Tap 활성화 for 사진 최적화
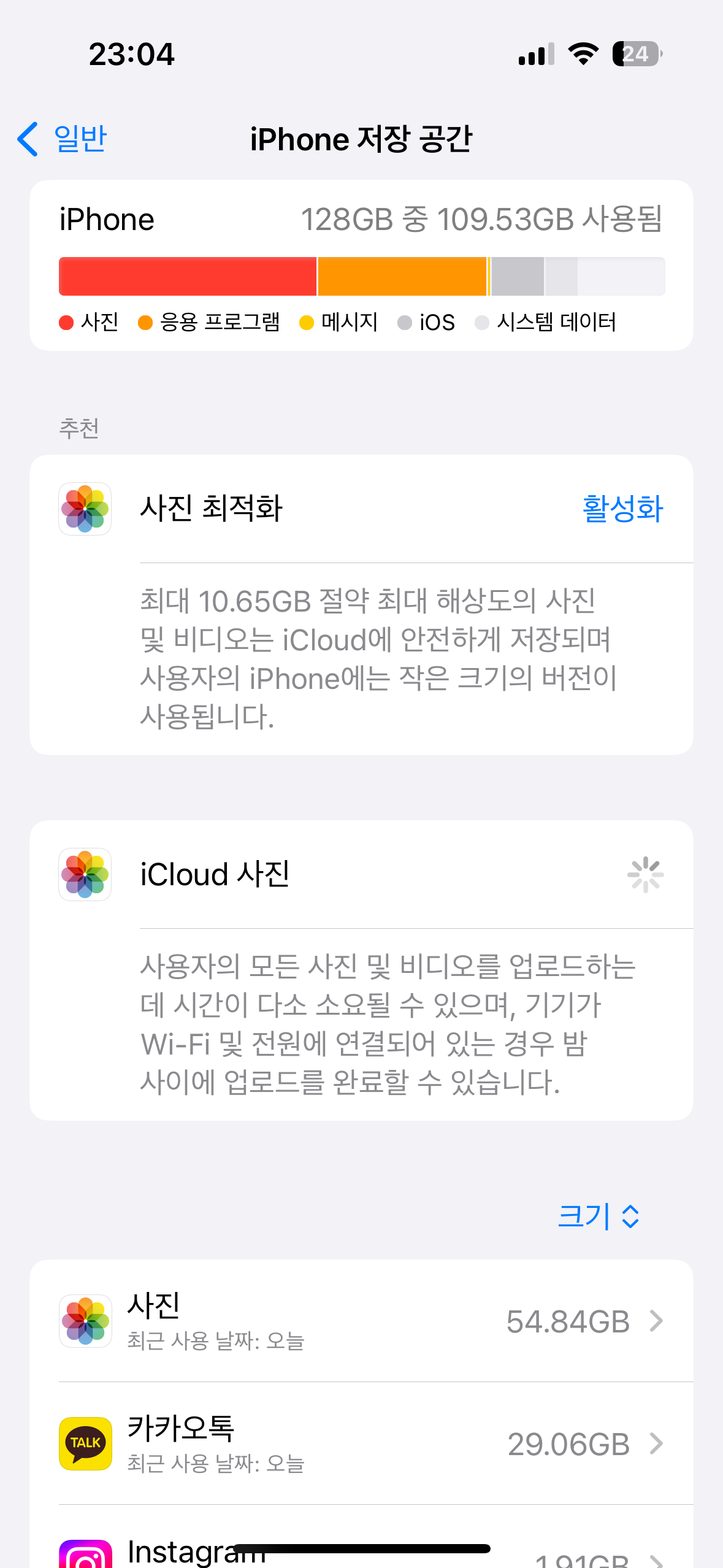The image size is (723, 1568). coord(622,509)
